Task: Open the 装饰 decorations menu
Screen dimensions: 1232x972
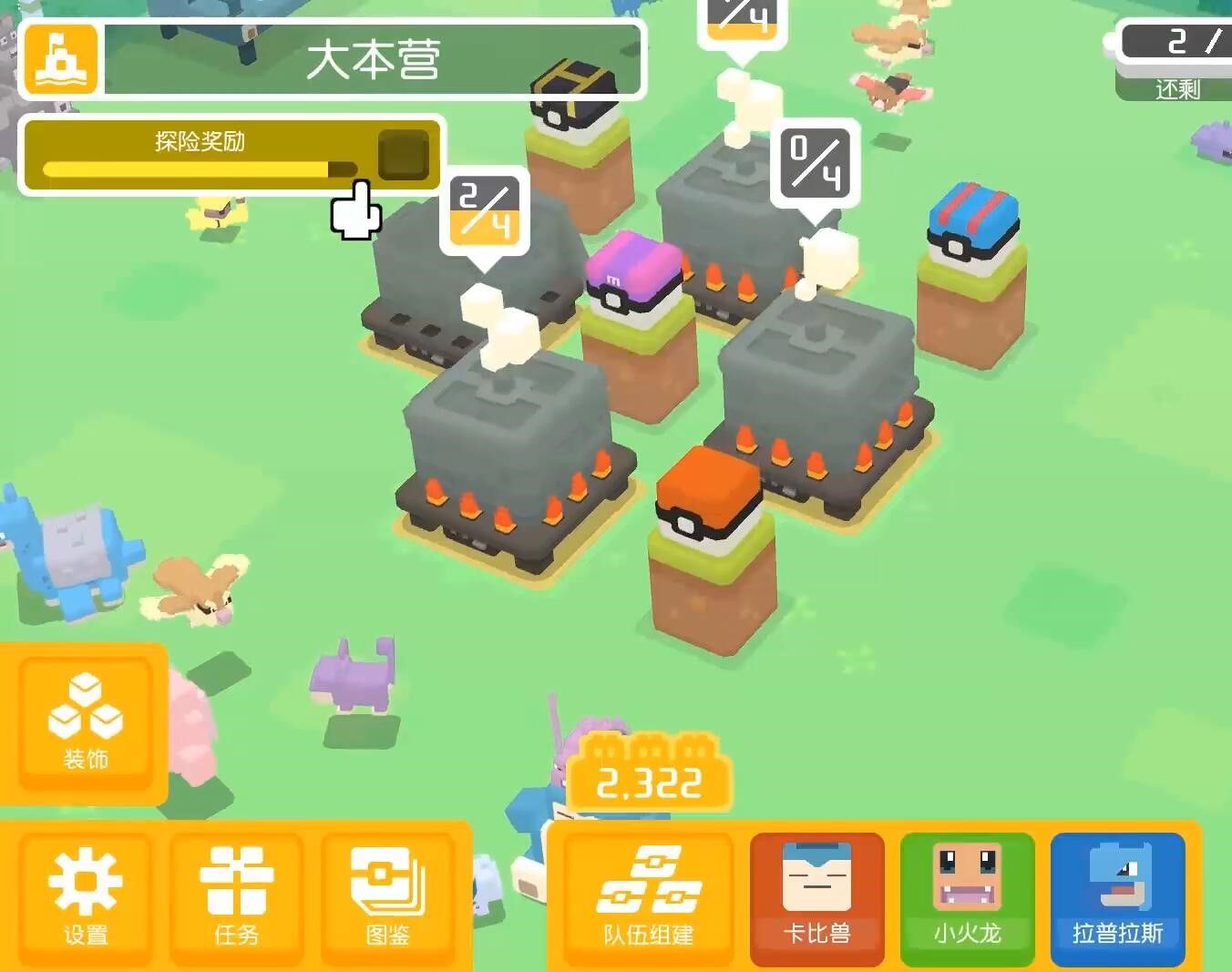Action: pyautogui.click(x=85, y=722)
